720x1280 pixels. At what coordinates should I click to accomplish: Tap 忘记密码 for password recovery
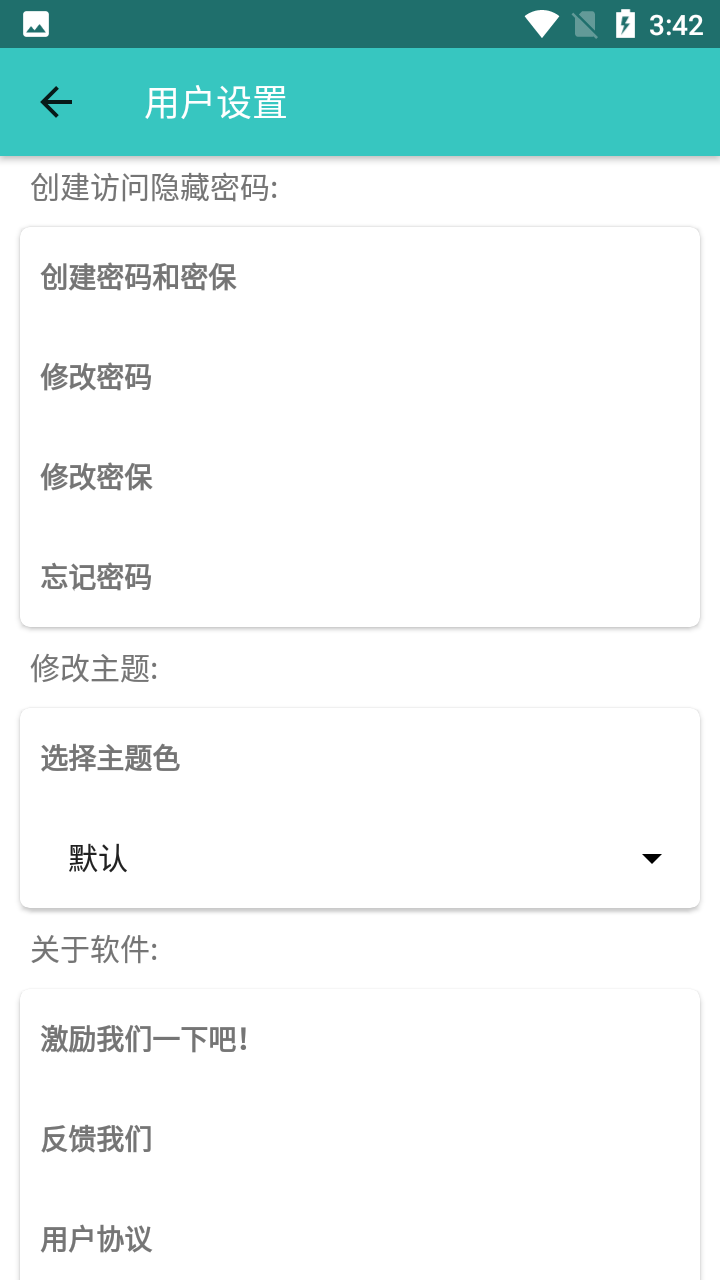click(x=95, y=578)
